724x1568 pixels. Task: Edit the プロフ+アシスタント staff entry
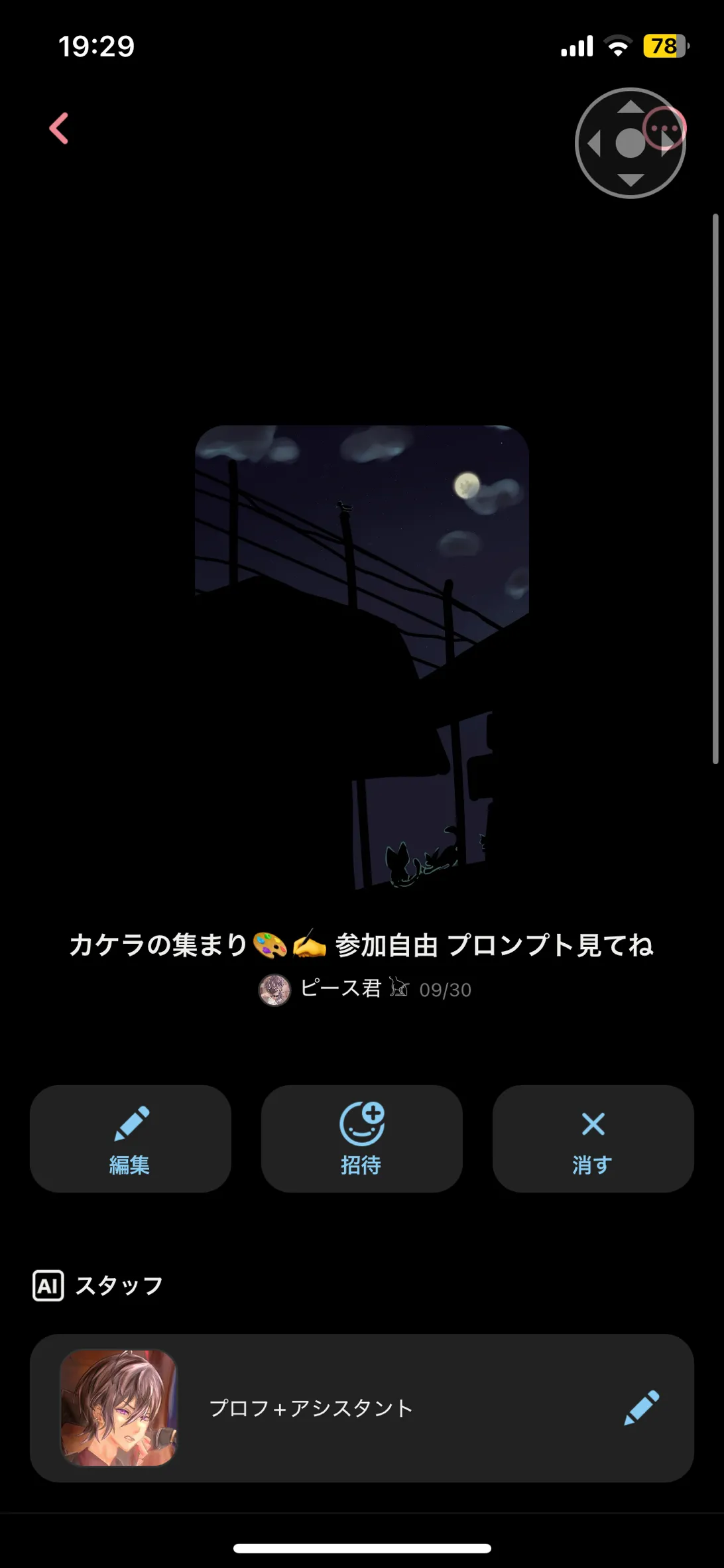(641, 1407)
